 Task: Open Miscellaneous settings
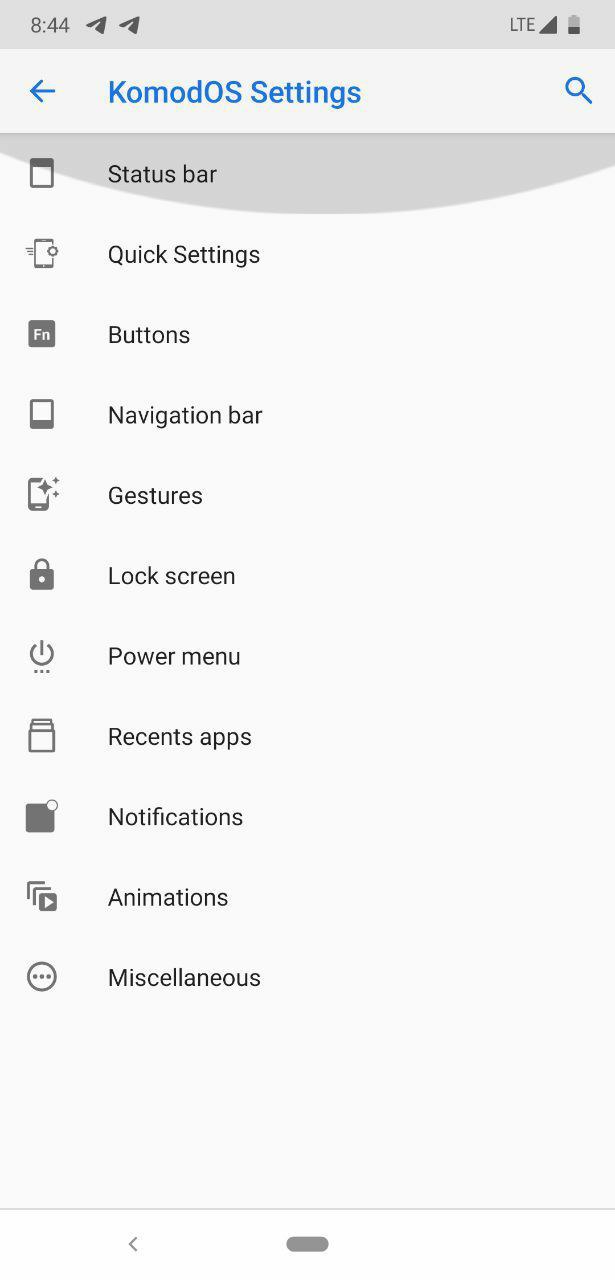(307, 977)
